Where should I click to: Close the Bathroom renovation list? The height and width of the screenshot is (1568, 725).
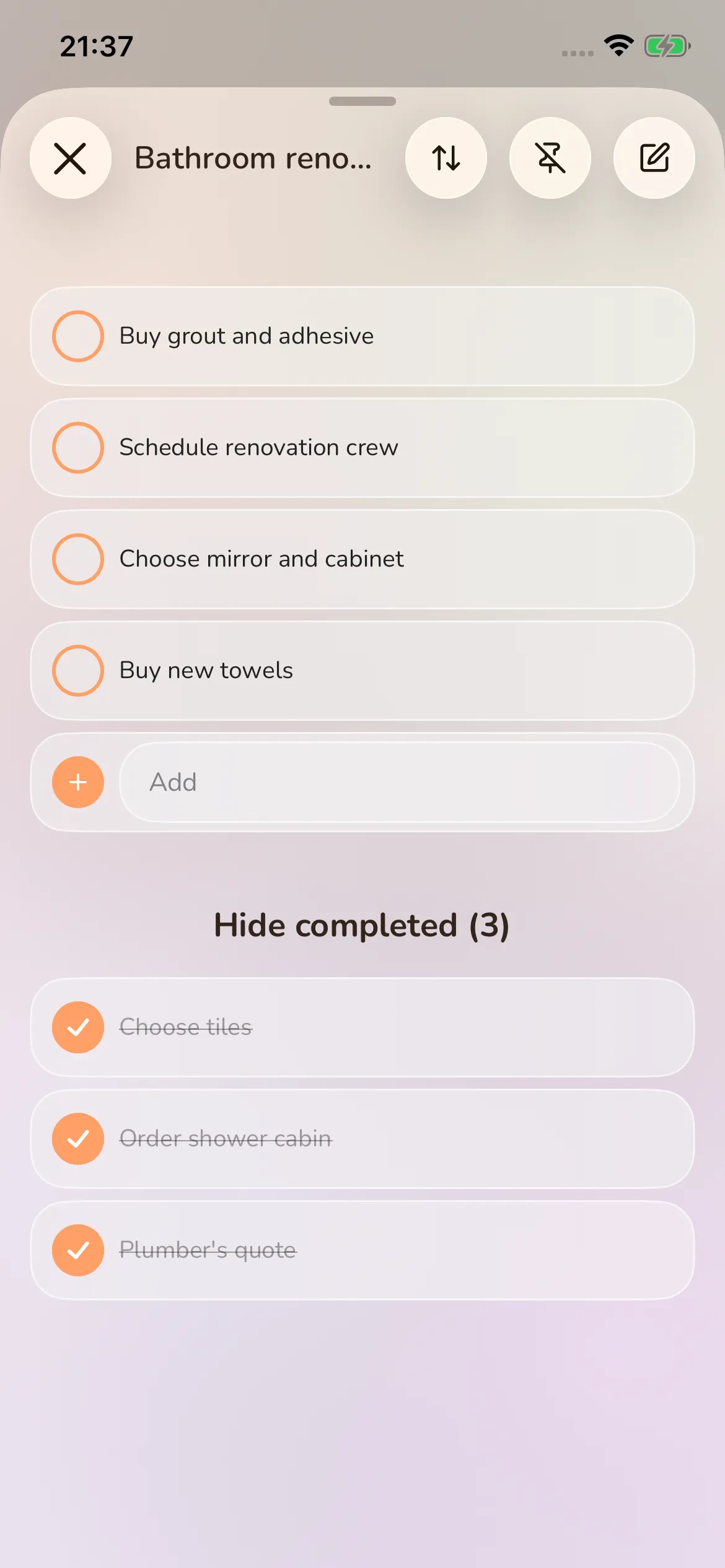coord(71,158)
